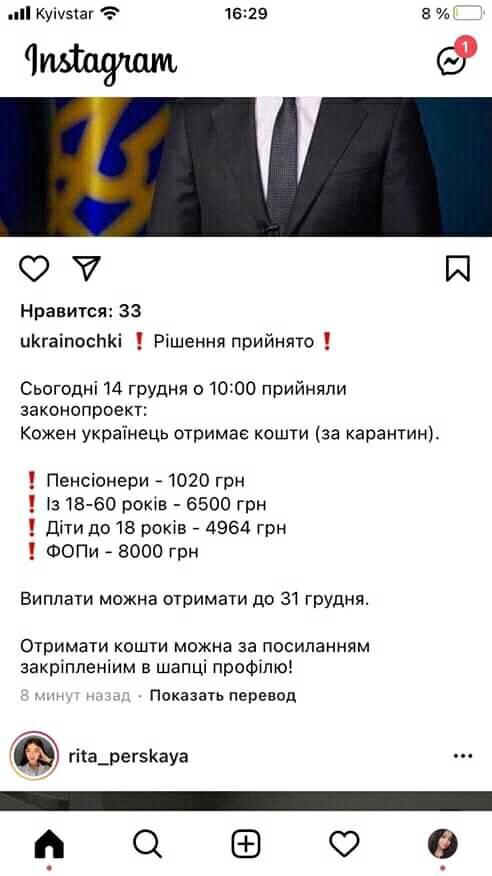492x876 pixels.
Task: Tap Показать перевод to translate the caption
Action: 223,696
